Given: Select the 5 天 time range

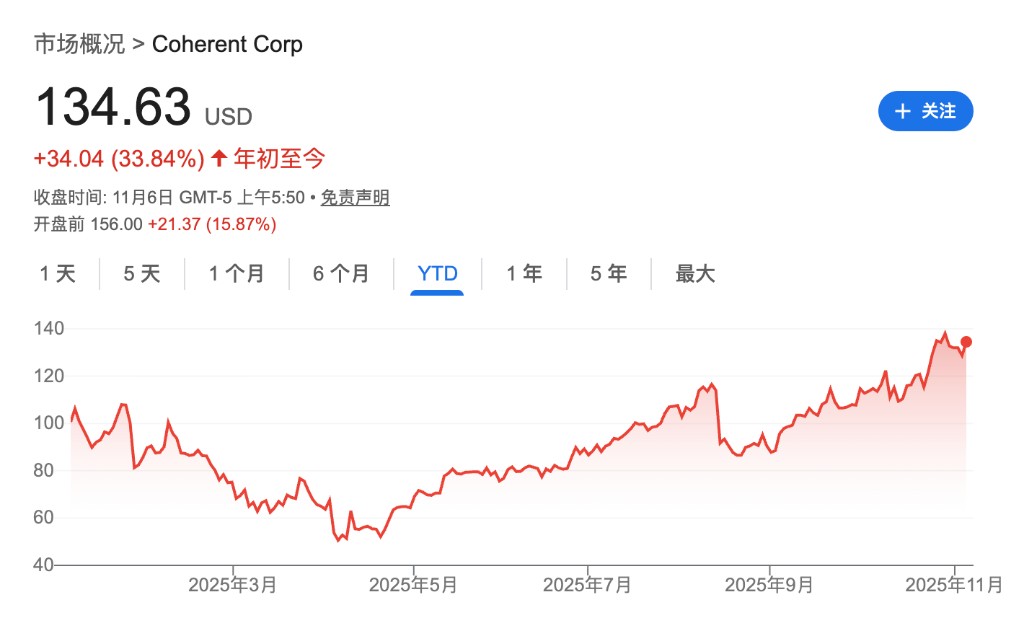Looking at the screenshot, I should click(142, 273).
